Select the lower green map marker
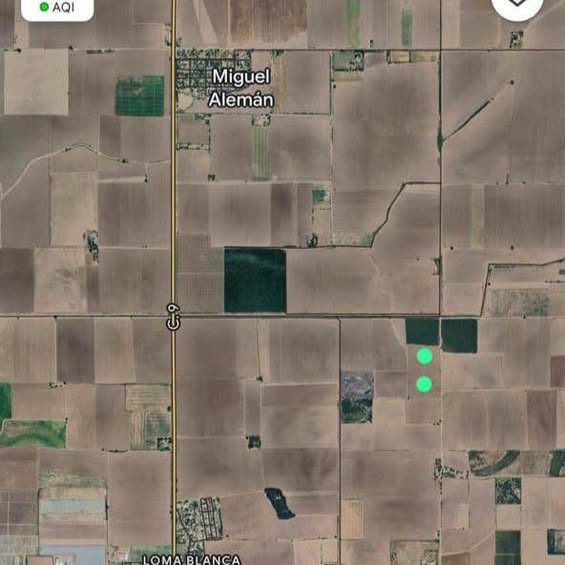 coord(424,384)
